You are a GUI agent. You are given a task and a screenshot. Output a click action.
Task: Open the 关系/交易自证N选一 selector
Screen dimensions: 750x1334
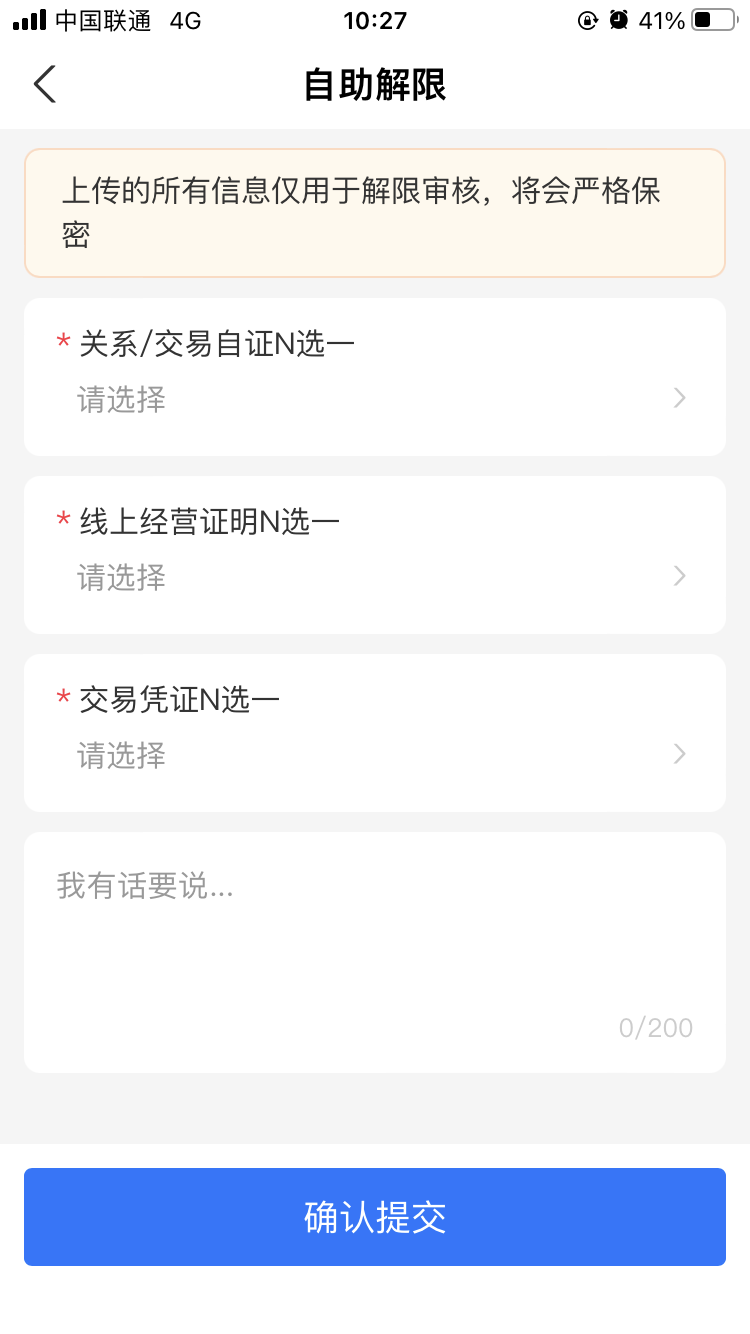pyautogui.click(x=374, y=376)
